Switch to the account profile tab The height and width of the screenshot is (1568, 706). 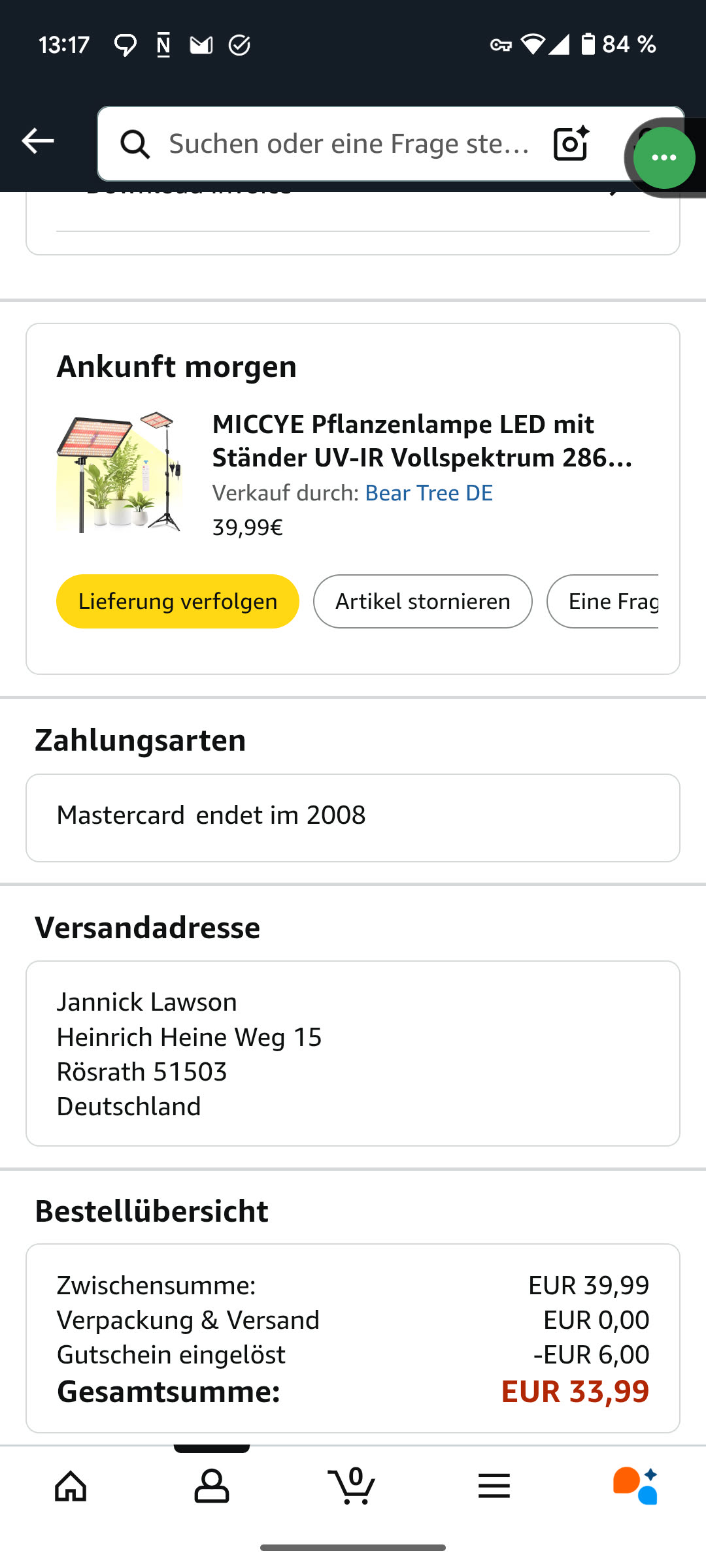(212, 1487)
